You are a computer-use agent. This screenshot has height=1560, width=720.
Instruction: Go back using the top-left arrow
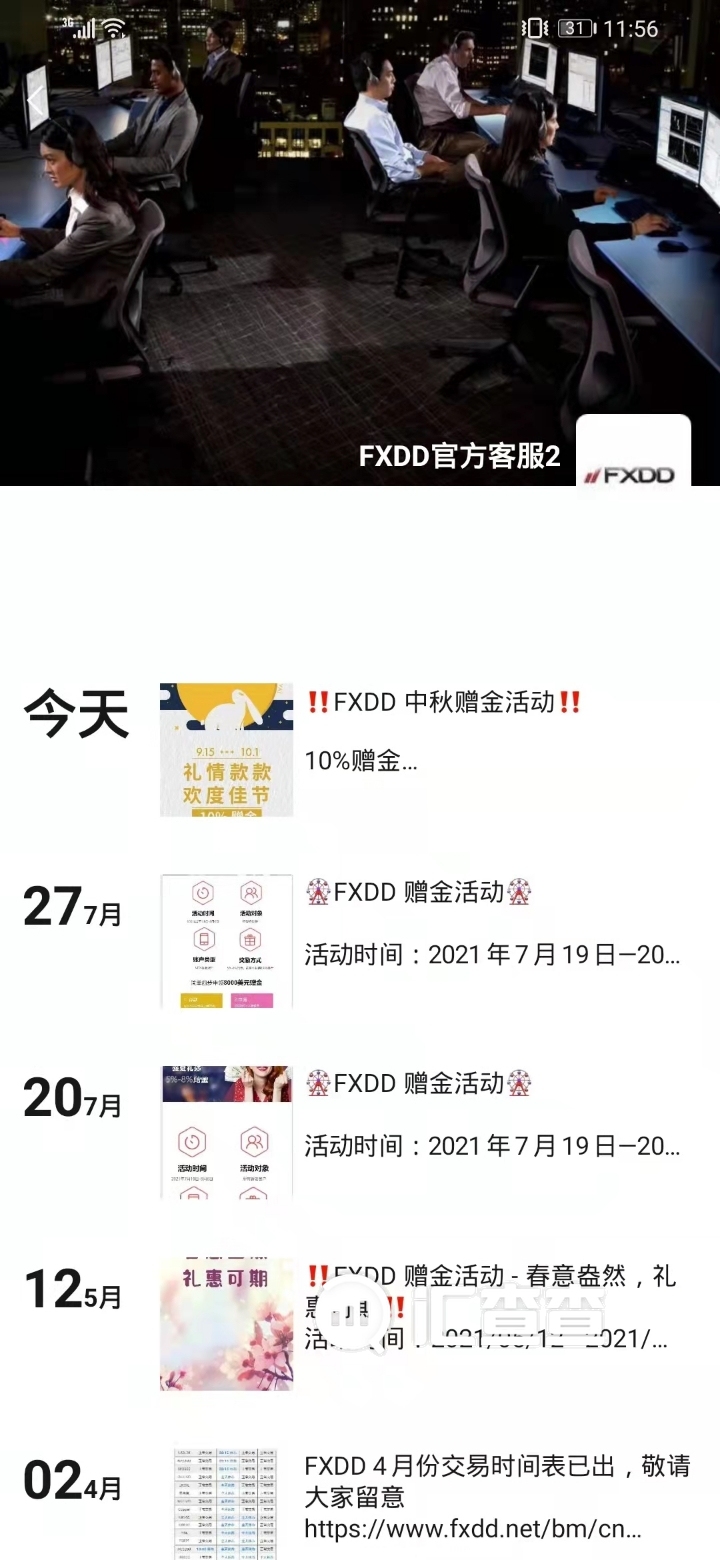[36, 101]
